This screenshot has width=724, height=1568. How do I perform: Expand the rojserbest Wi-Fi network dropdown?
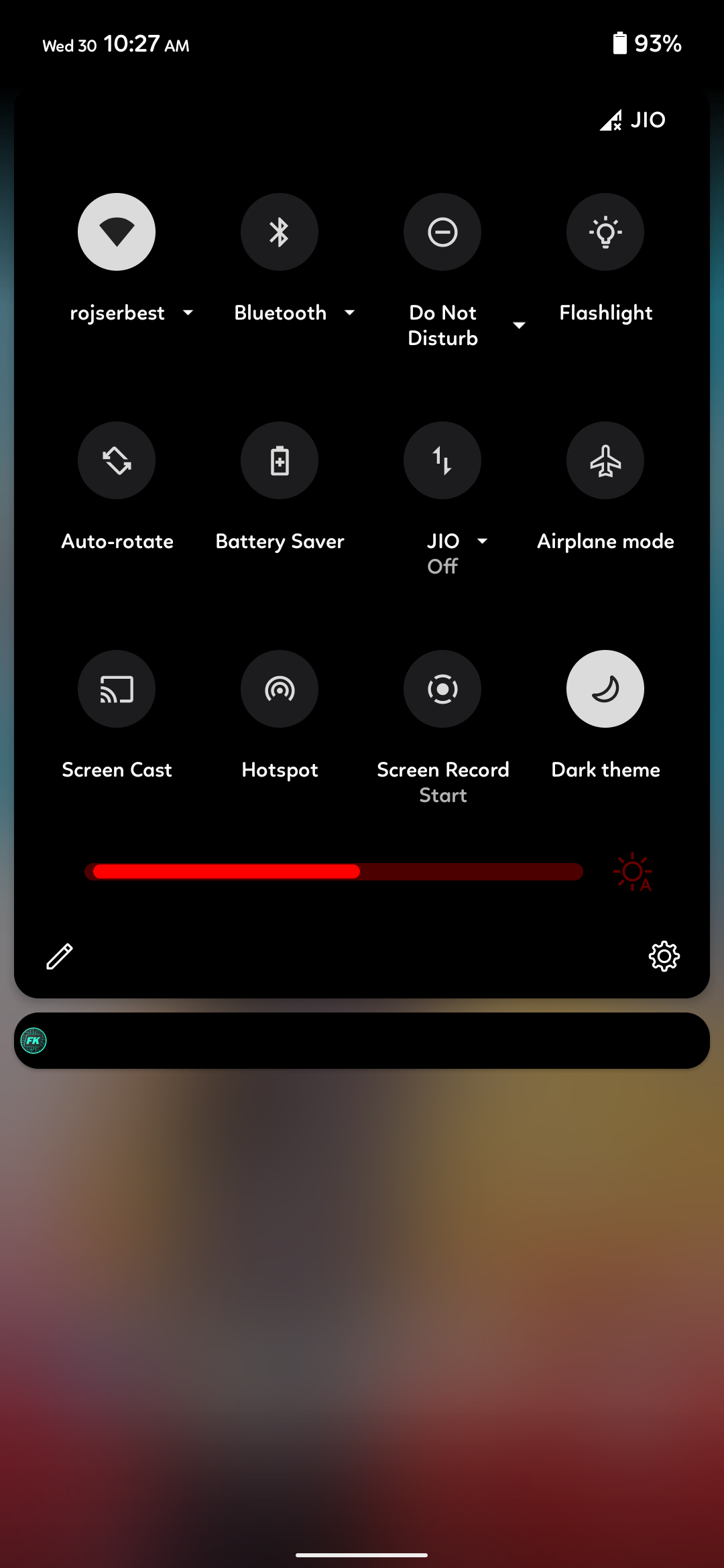coord(188,313)
